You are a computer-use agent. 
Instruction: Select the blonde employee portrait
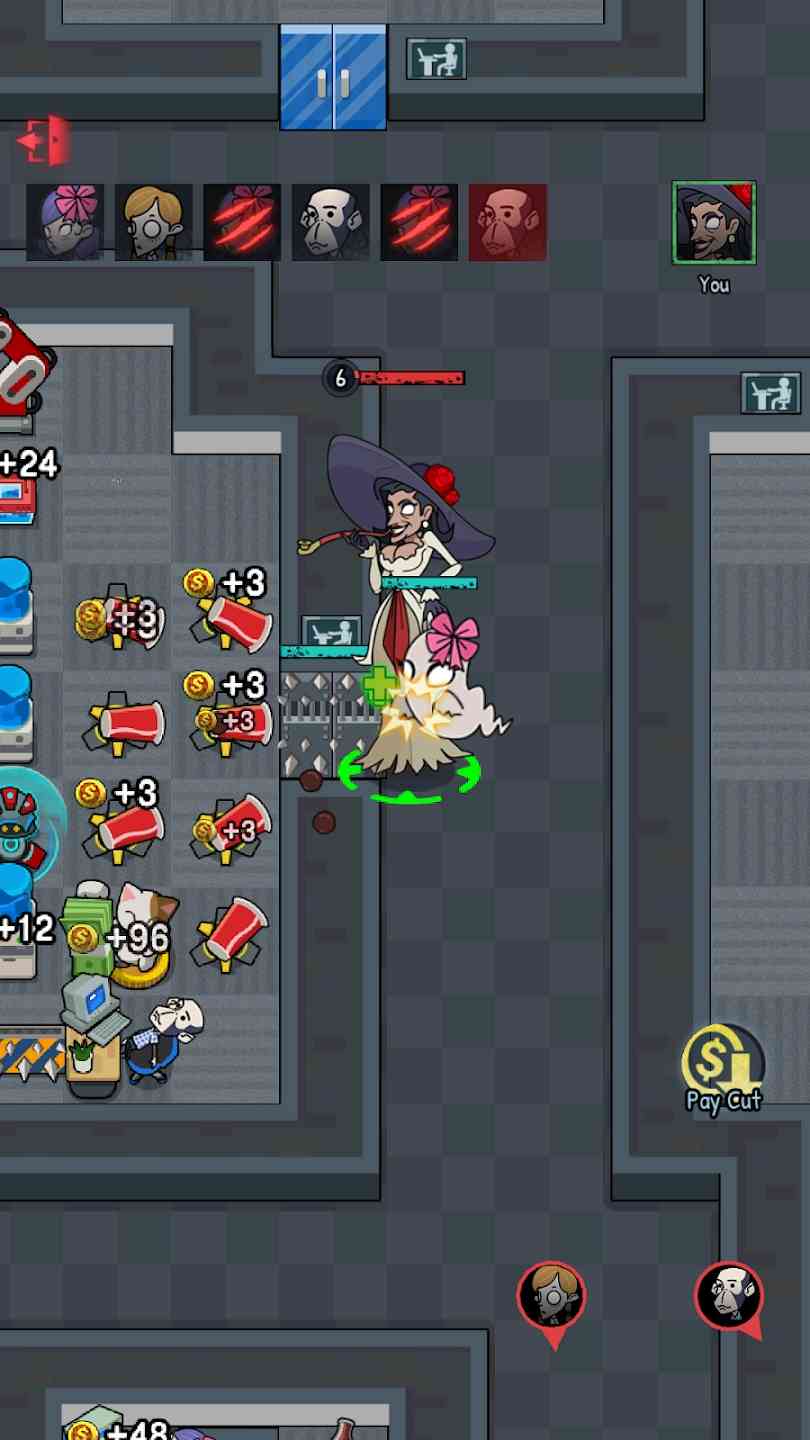click(x=153, y=222)
